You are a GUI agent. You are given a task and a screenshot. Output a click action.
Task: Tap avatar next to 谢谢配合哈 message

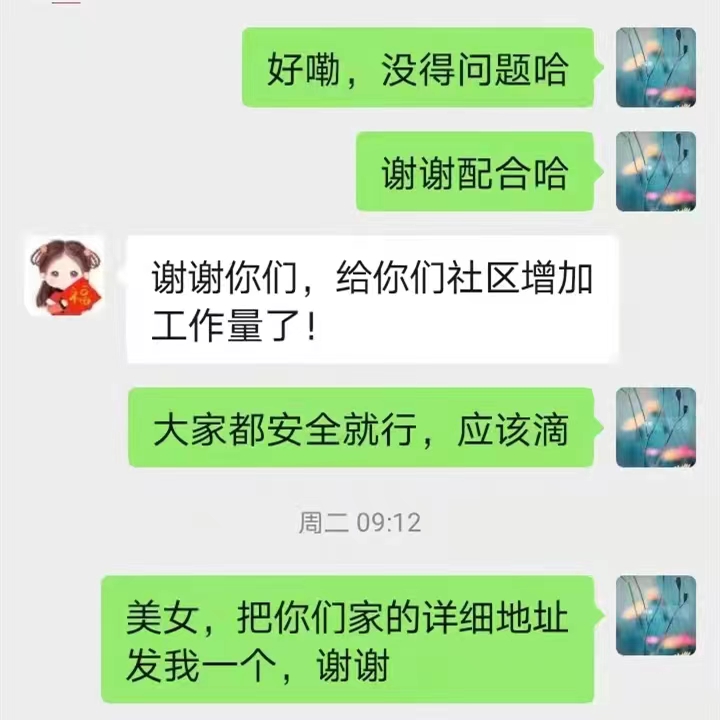[655, 171]
